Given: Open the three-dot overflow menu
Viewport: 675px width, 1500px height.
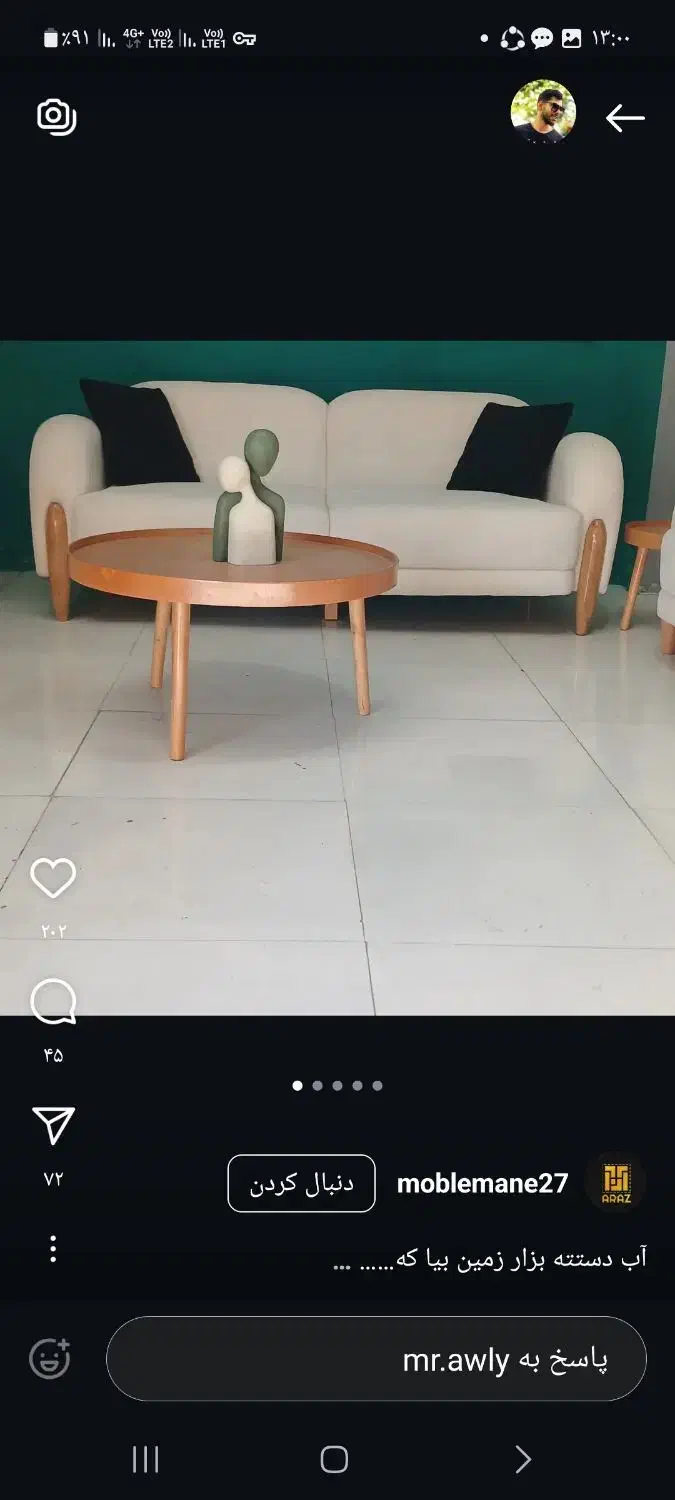Looking at the screenshot, I should 53,1249.
